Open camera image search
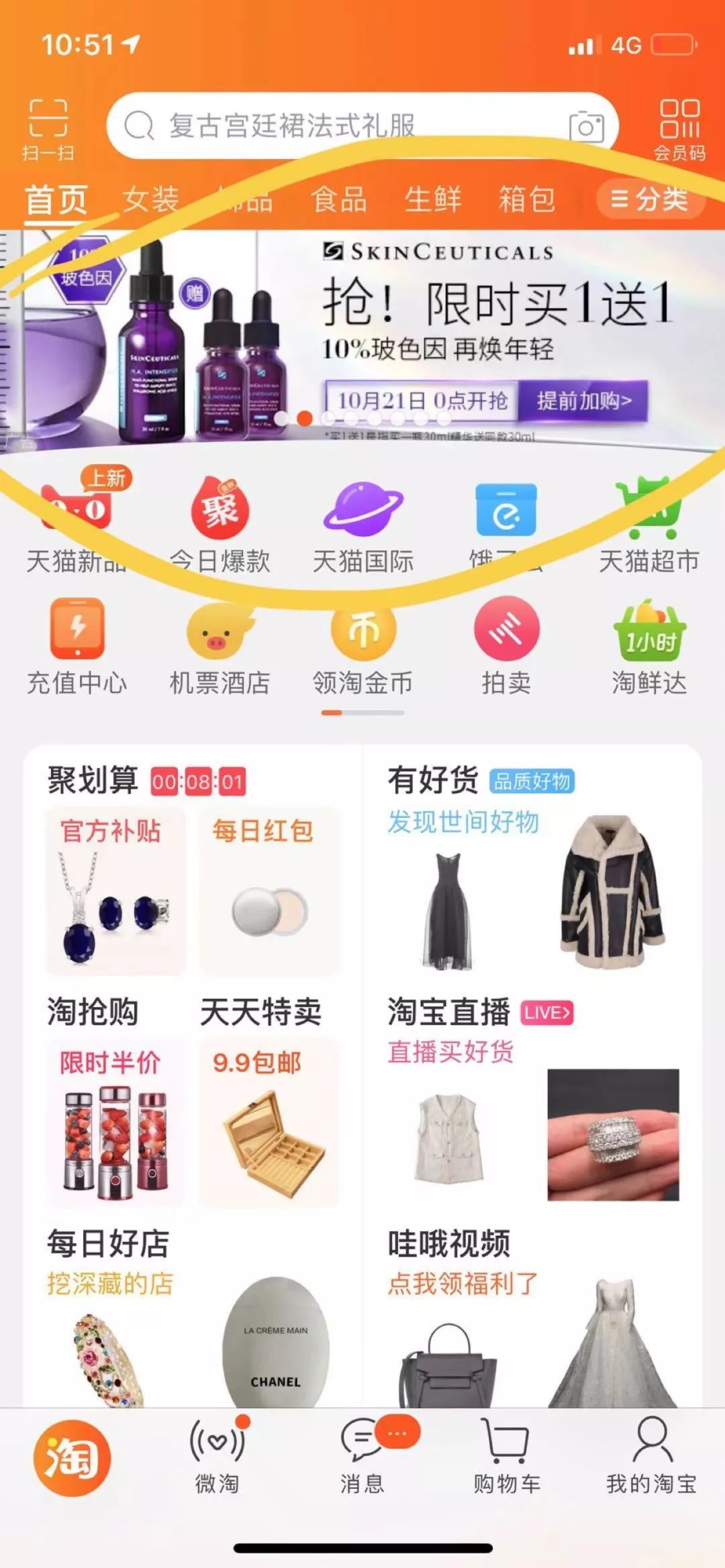This screenshot has height=1568, width=725. 586,126
